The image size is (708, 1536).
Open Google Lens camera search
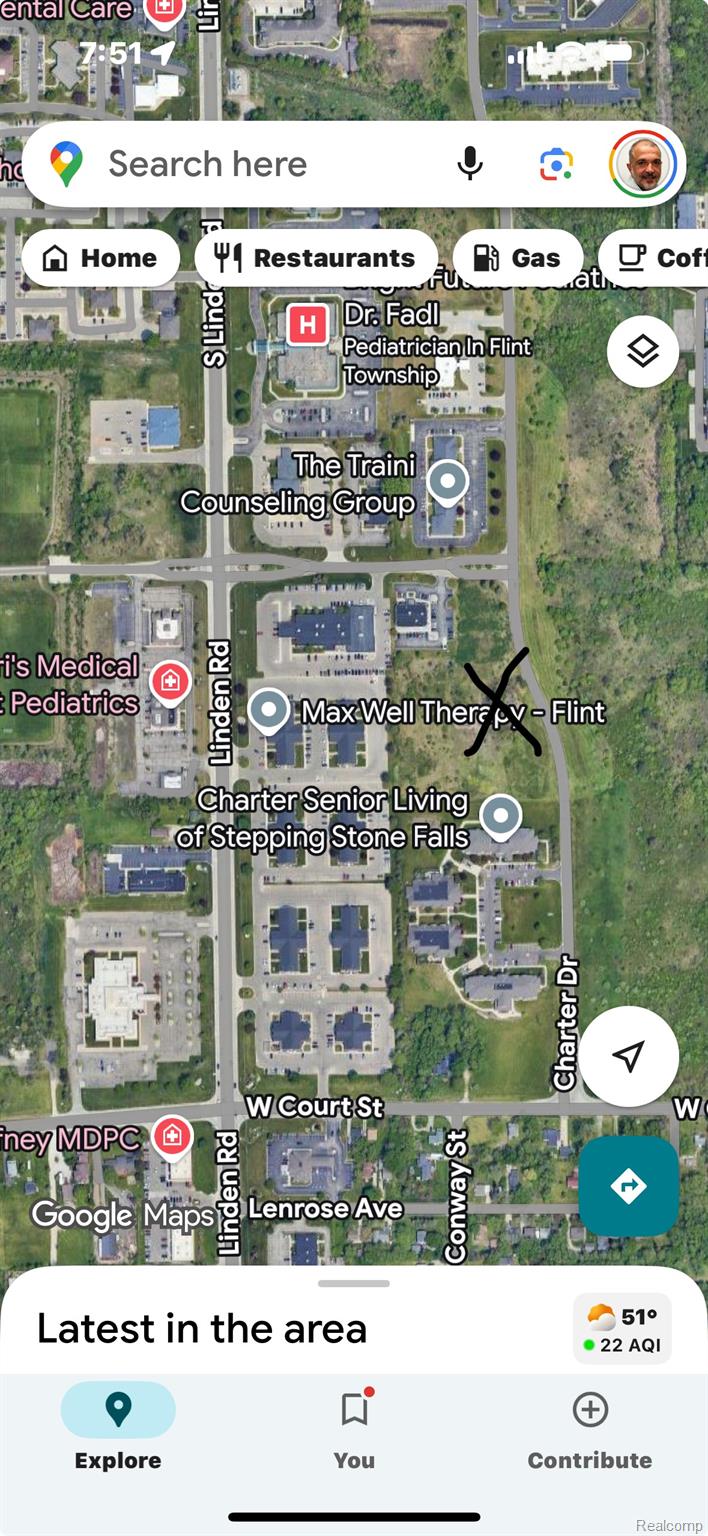pyautogui.click(x=556, y=164)
